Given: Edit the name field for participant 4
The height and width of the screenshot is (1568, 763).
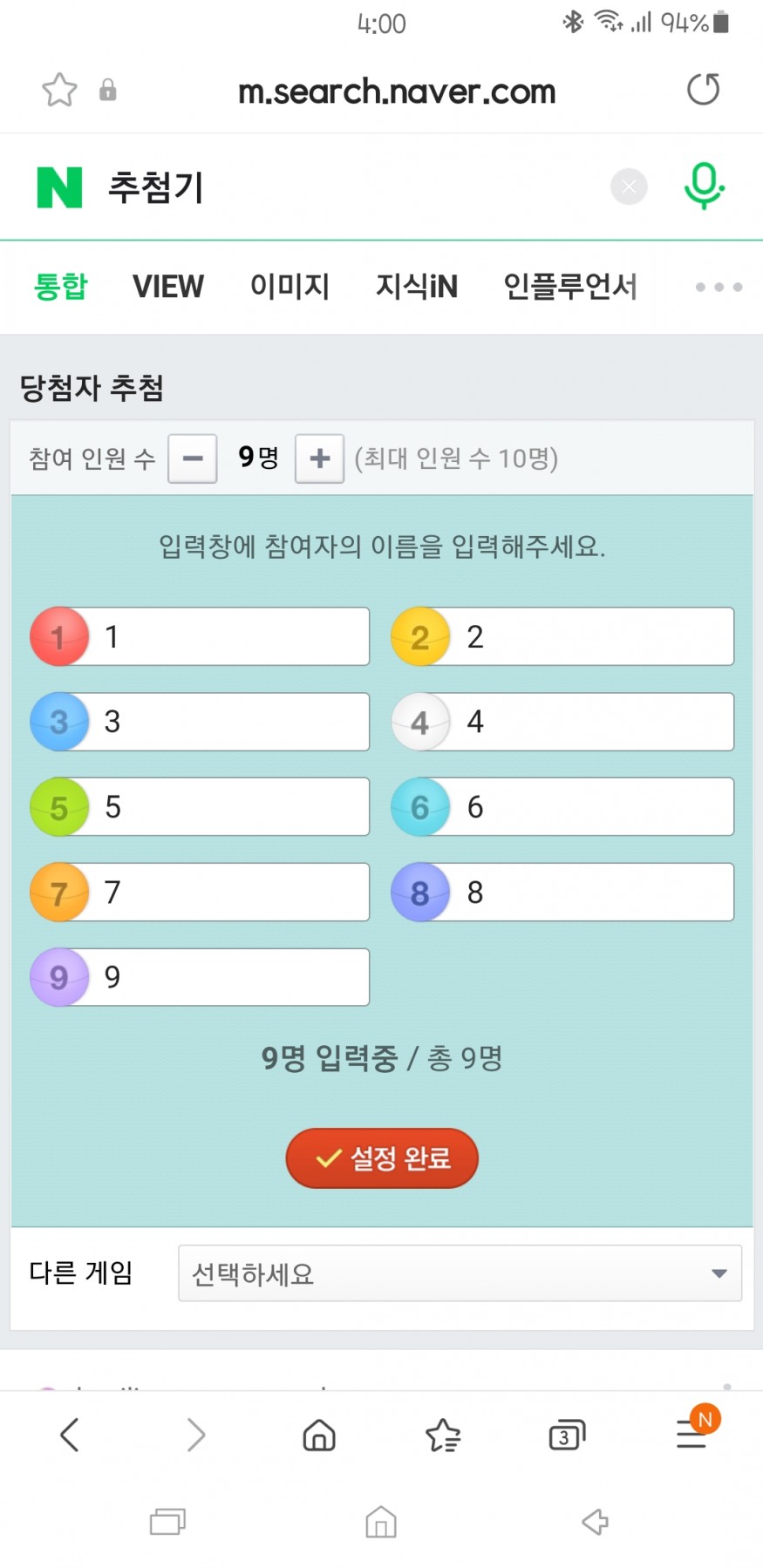Looking at the screenshot, I should [x=593, y=722].
